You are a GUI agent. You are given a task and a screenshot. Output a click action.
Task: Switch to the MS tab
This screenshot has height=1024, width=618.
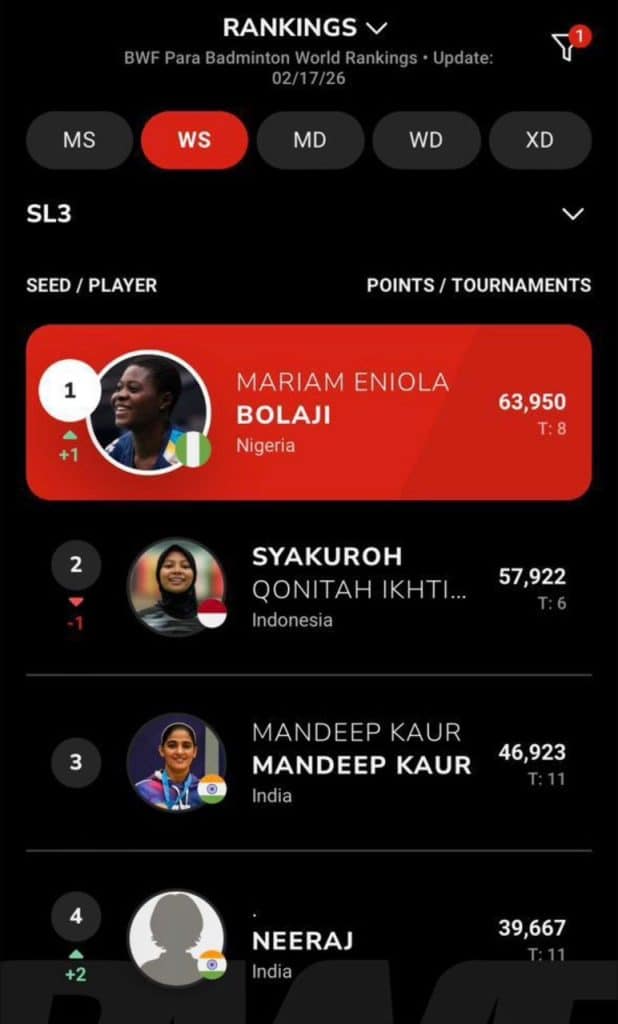(x=79, y=140)
